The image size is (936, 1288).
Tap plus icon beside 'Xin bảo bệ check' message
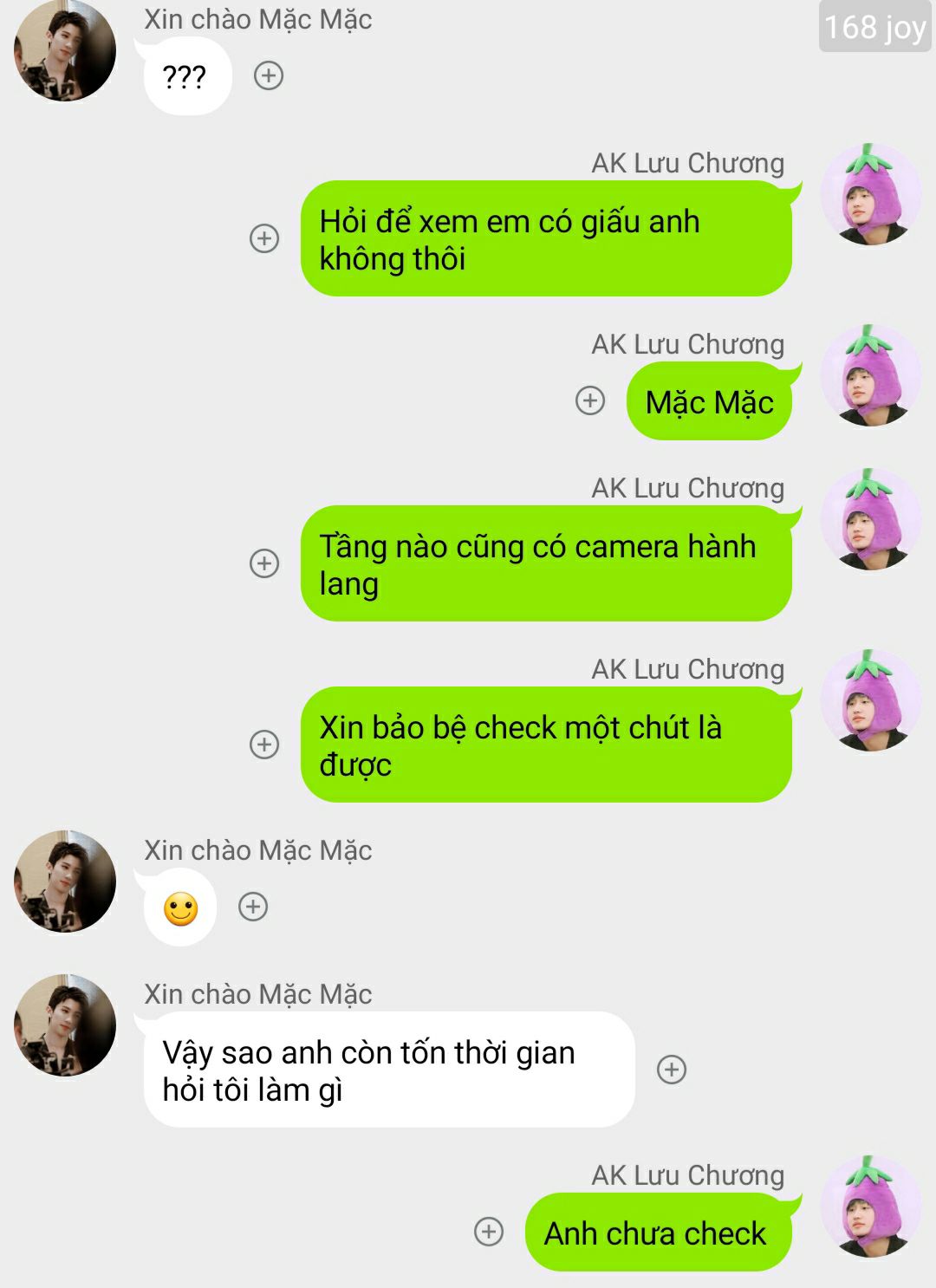pyautogui.click(x=264, y=745)
